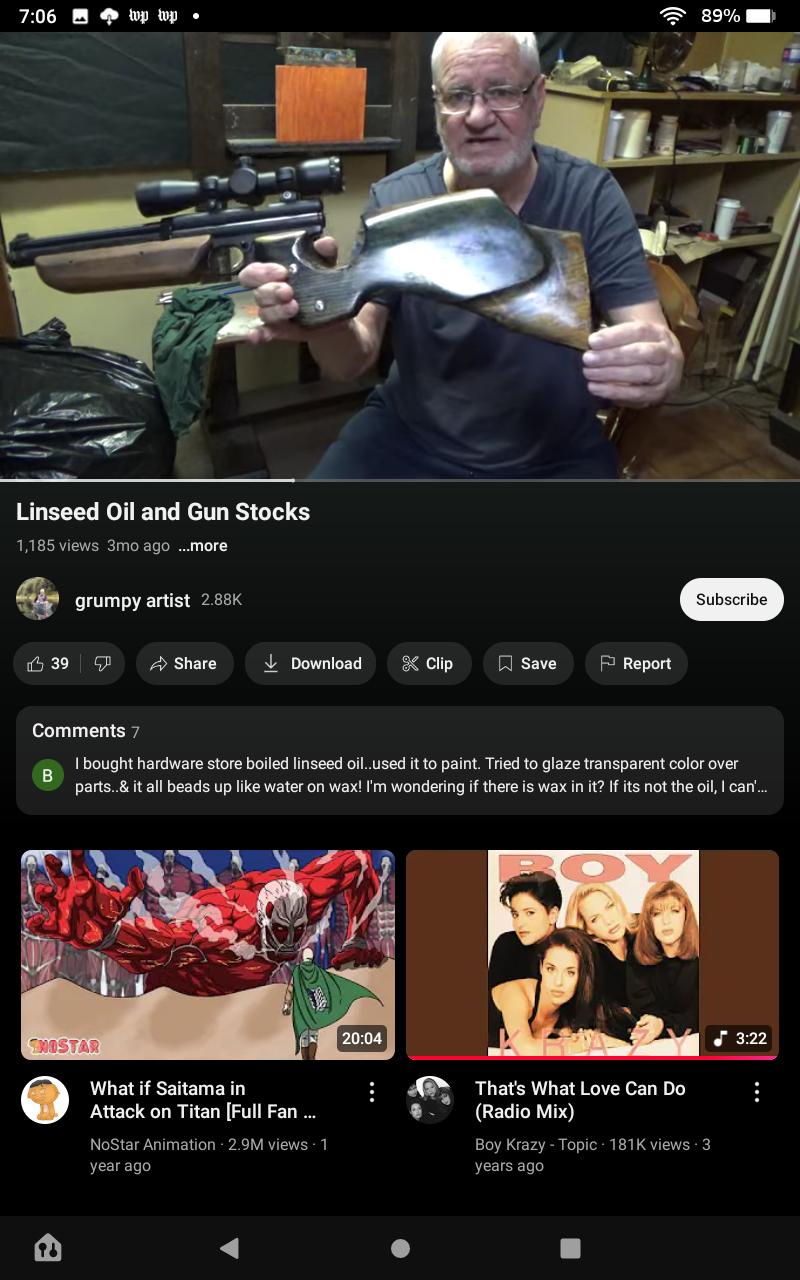Create a clip from this video
Screen dimensions: 800x1280
point(428,664)
